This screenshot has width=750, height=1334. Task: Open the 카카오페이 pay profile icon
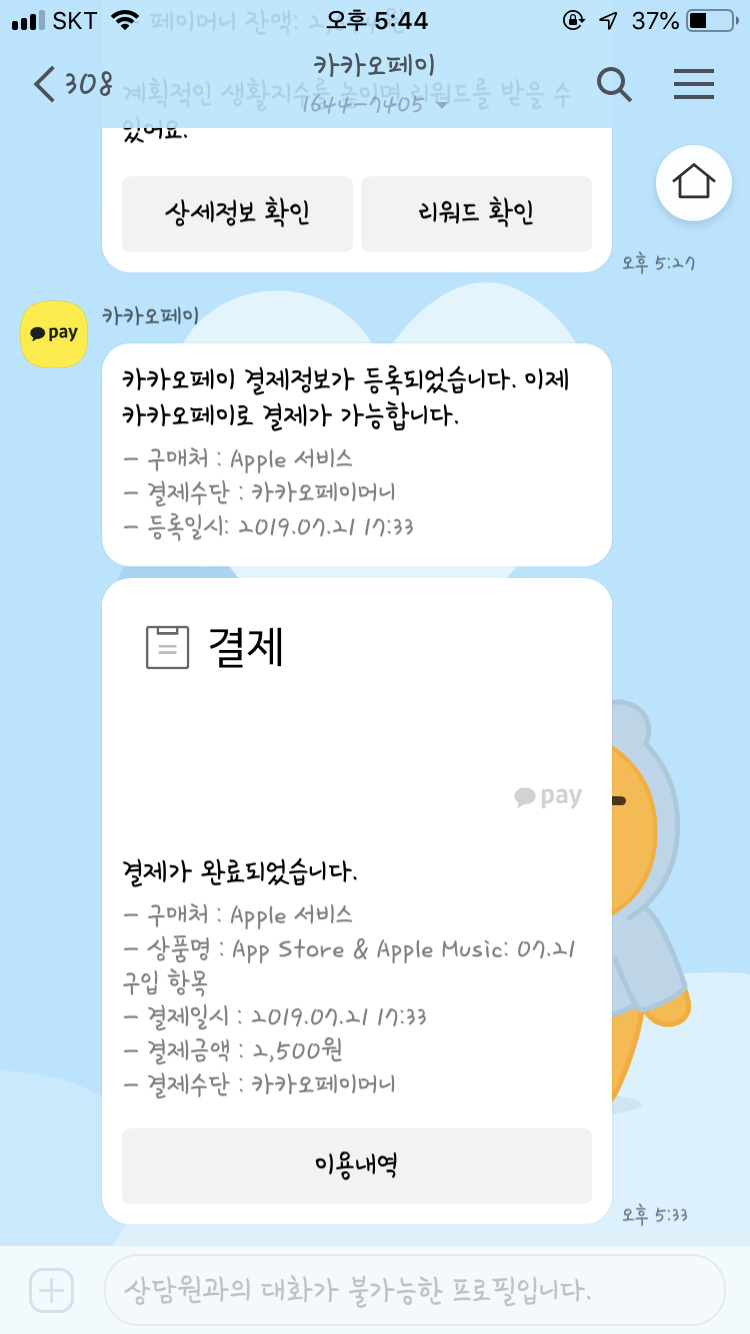tap(54, 333)
